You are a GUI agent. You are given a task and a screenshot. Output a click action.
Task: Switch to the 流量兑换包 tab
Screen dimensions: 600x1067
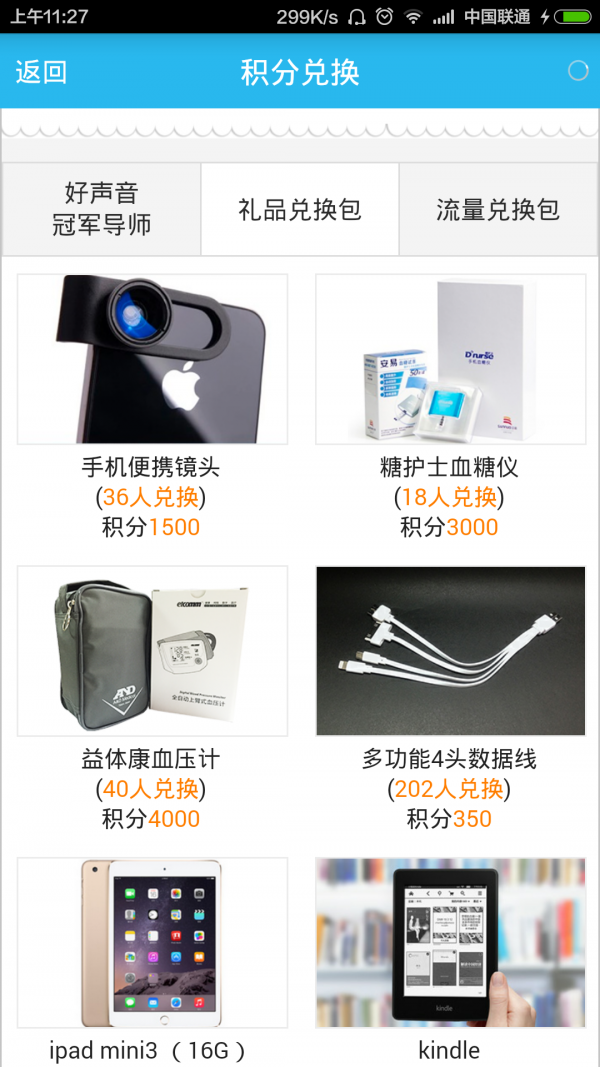[x=498, y=209]
